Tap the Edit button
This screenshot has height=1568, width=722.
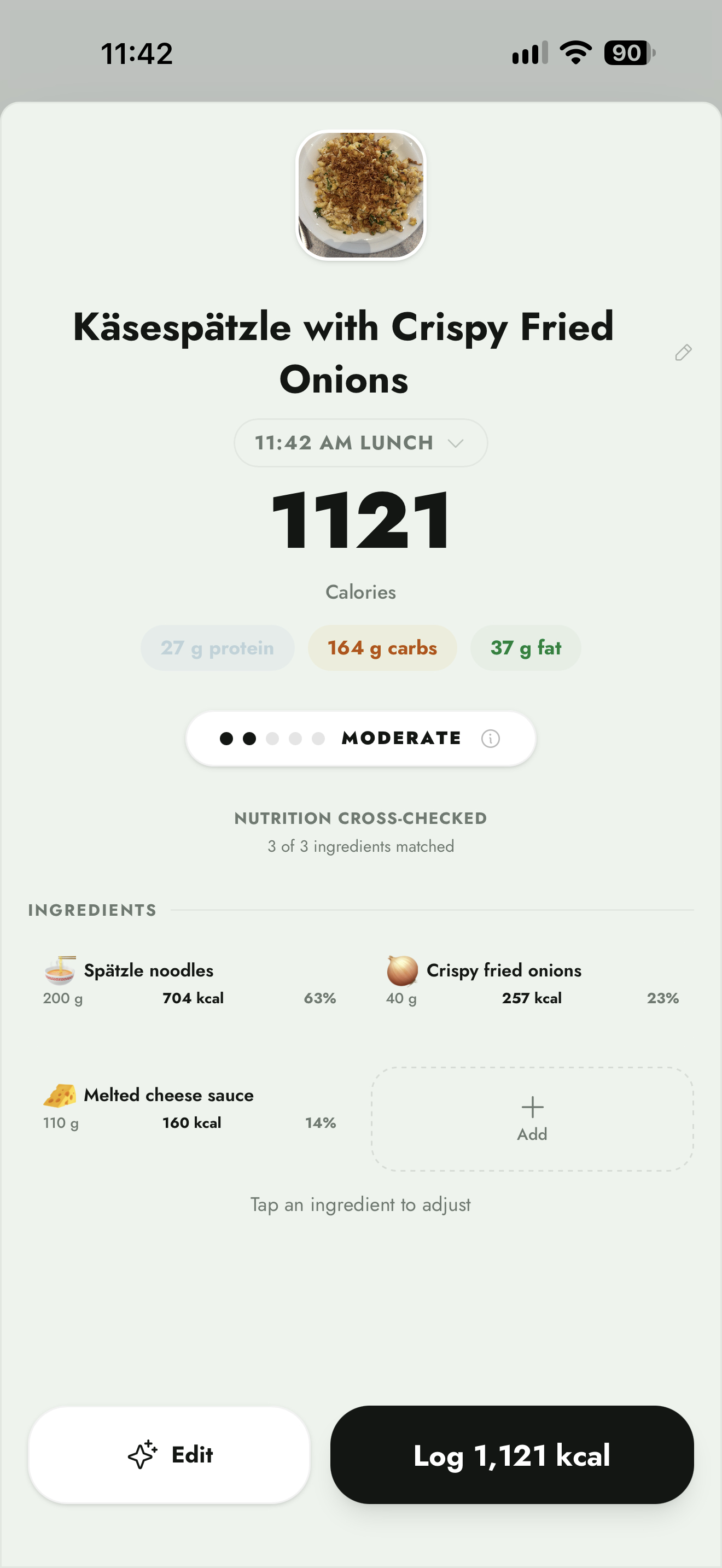(169, 1455)
